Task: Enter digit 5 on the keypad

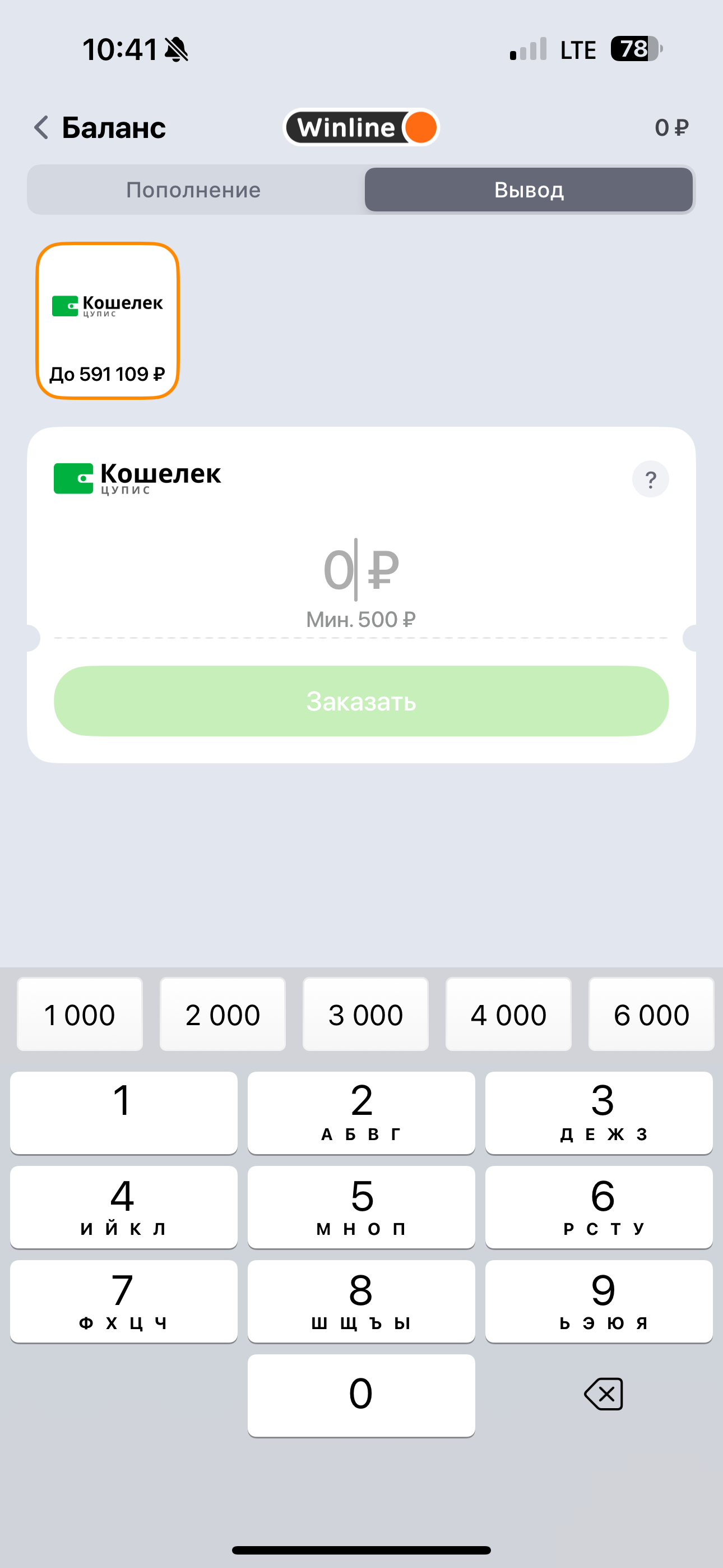Action: click(361, 1206)
